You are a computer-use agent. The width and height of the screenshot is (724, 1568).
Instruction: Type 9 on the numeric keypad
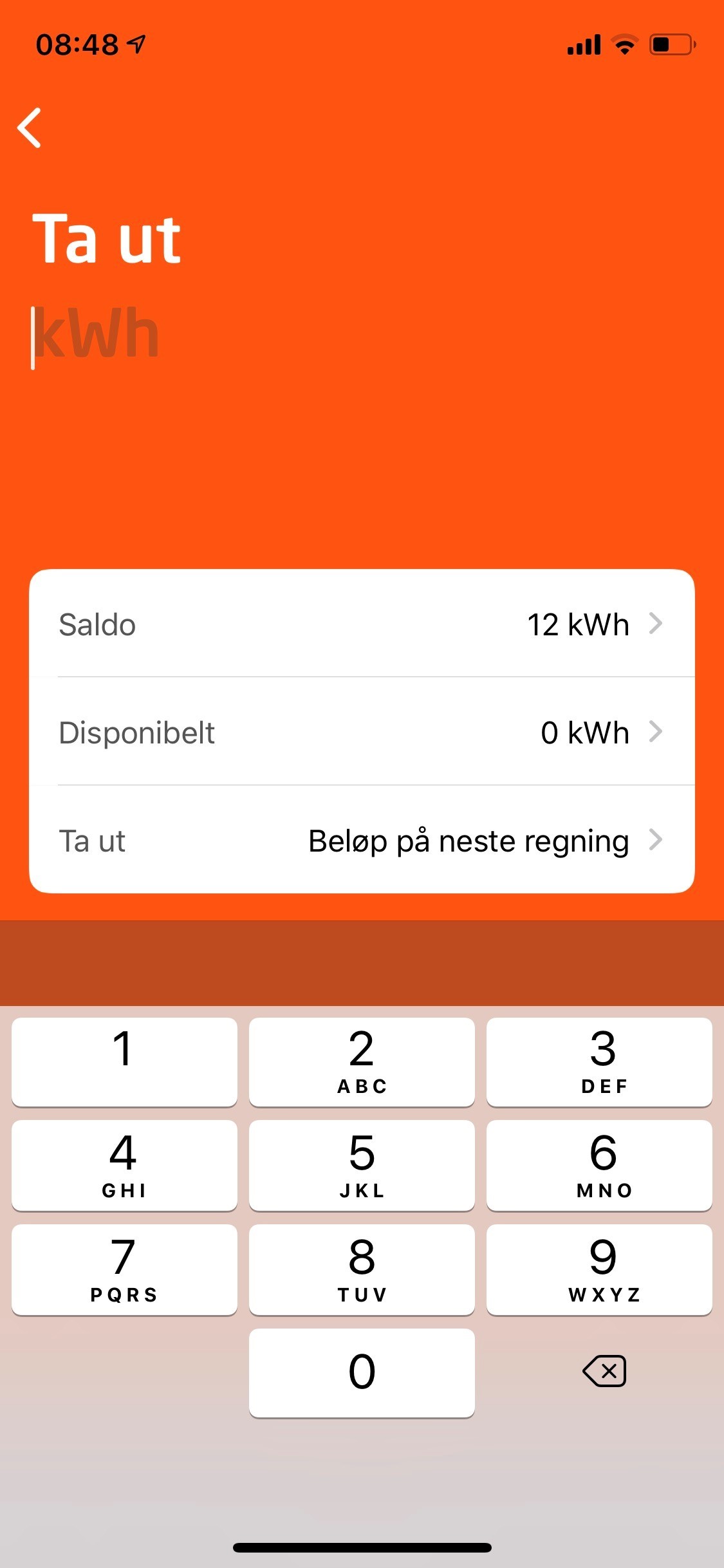(x=599, y=1269)
